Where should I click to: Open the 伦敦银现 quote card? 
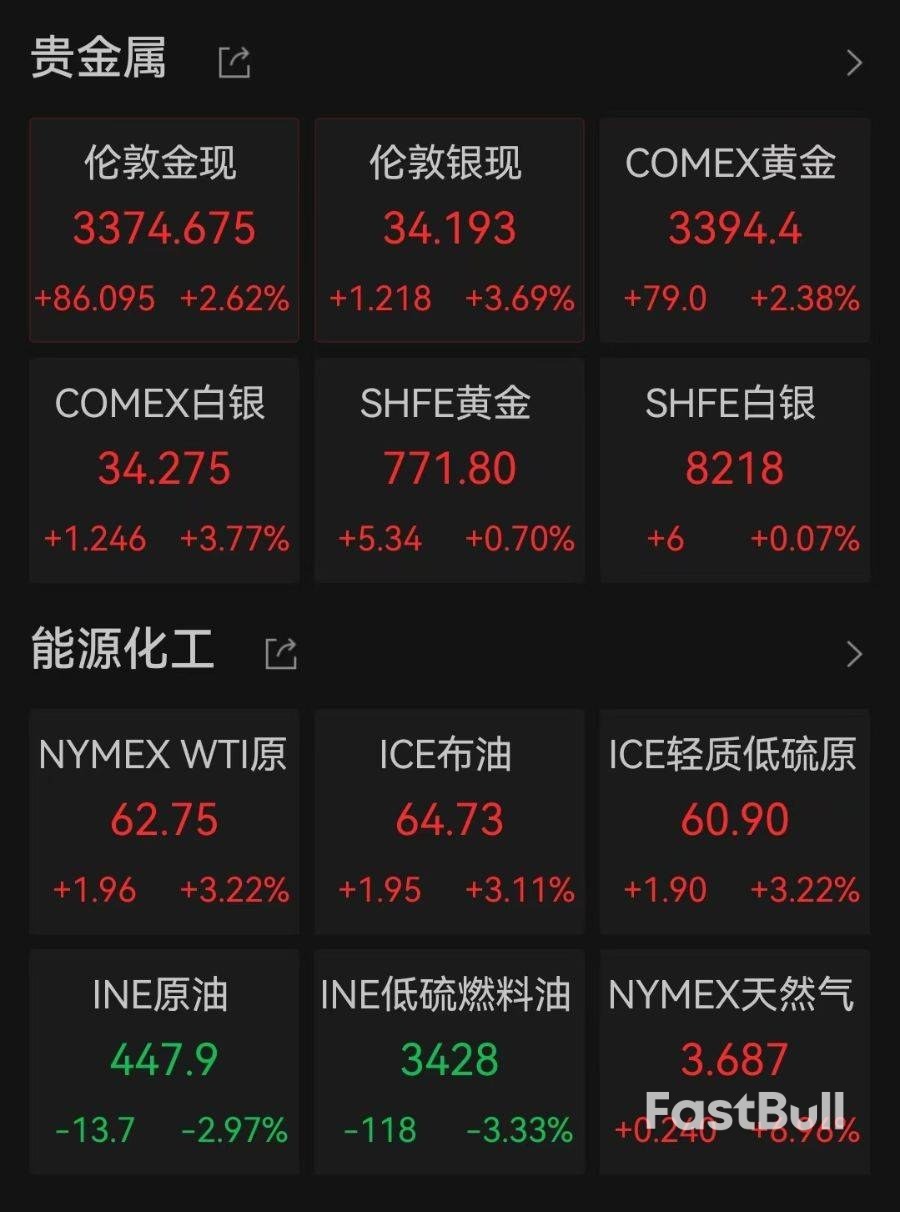(449, 230)
